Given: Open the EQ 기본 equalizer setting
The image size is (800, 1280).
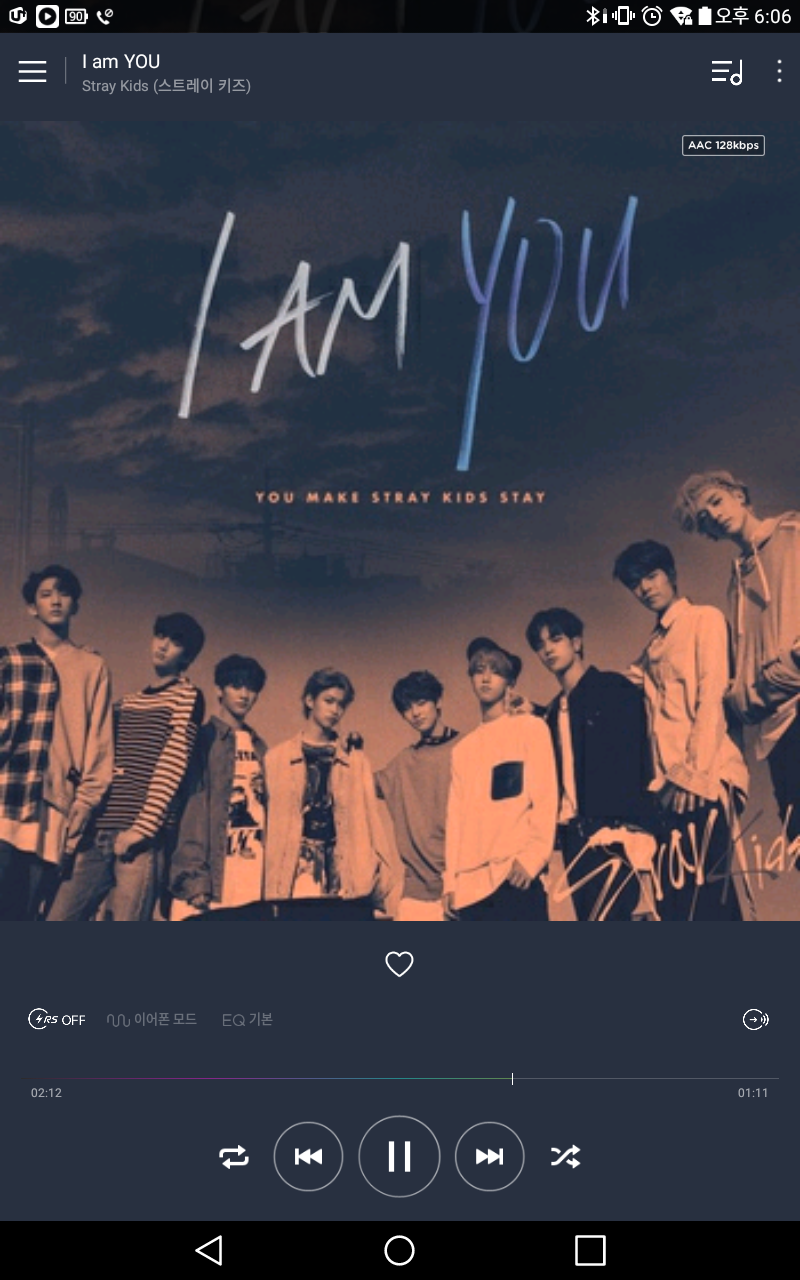Looking at the screenshot, I should click(x=247, y=1020).
